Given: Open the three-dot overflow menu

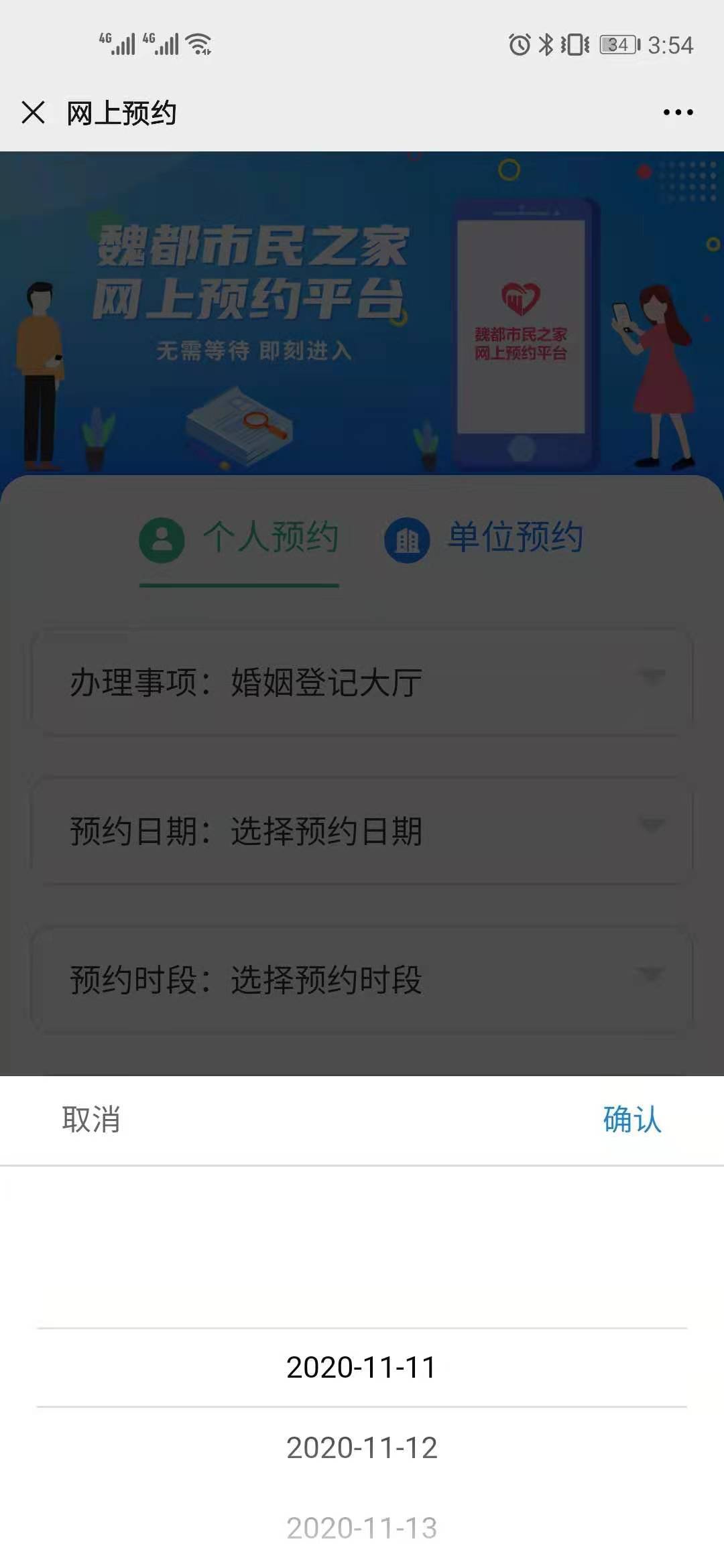Looking at the screenshot, I should pyautogui.click(x=678, y=113).
